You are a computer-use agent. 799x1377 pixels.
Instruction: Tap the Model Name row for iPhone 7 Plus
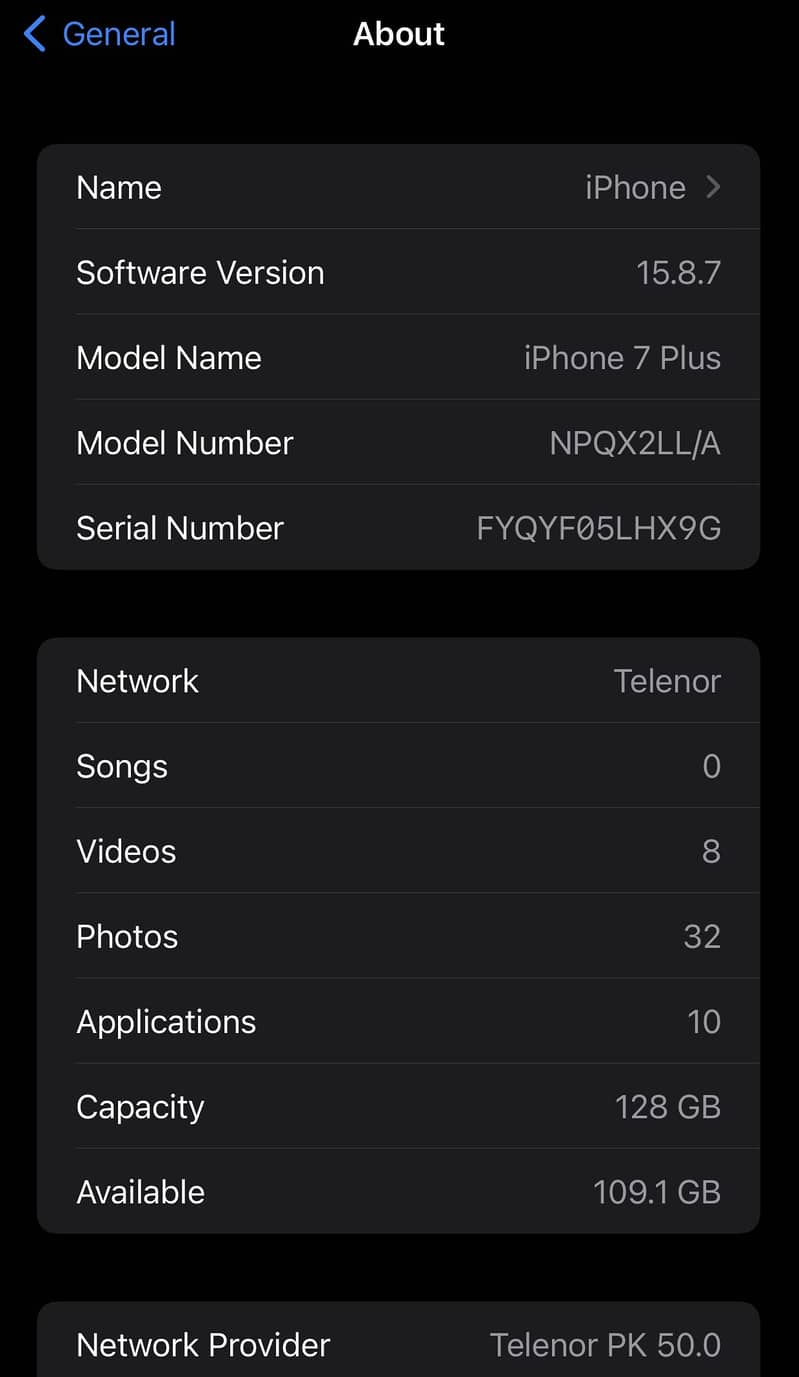400,357
